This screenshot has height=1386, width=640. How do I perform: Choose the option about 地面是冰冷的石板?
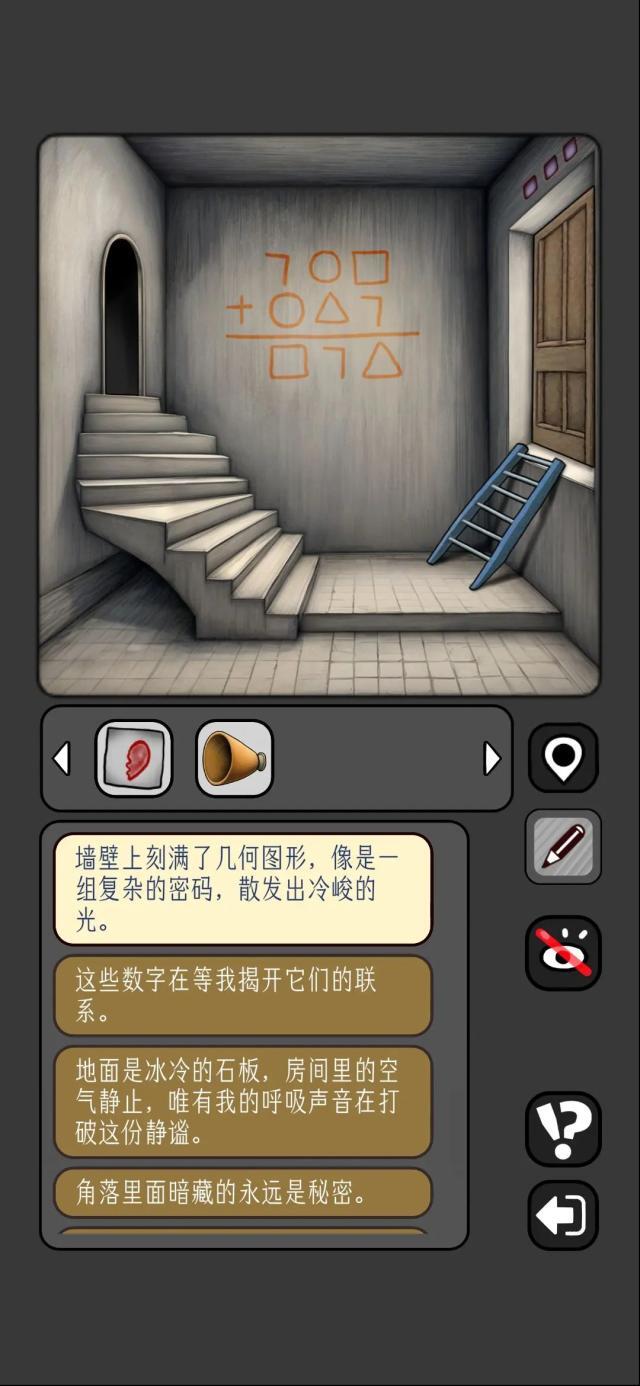(x=242, y=1102)
